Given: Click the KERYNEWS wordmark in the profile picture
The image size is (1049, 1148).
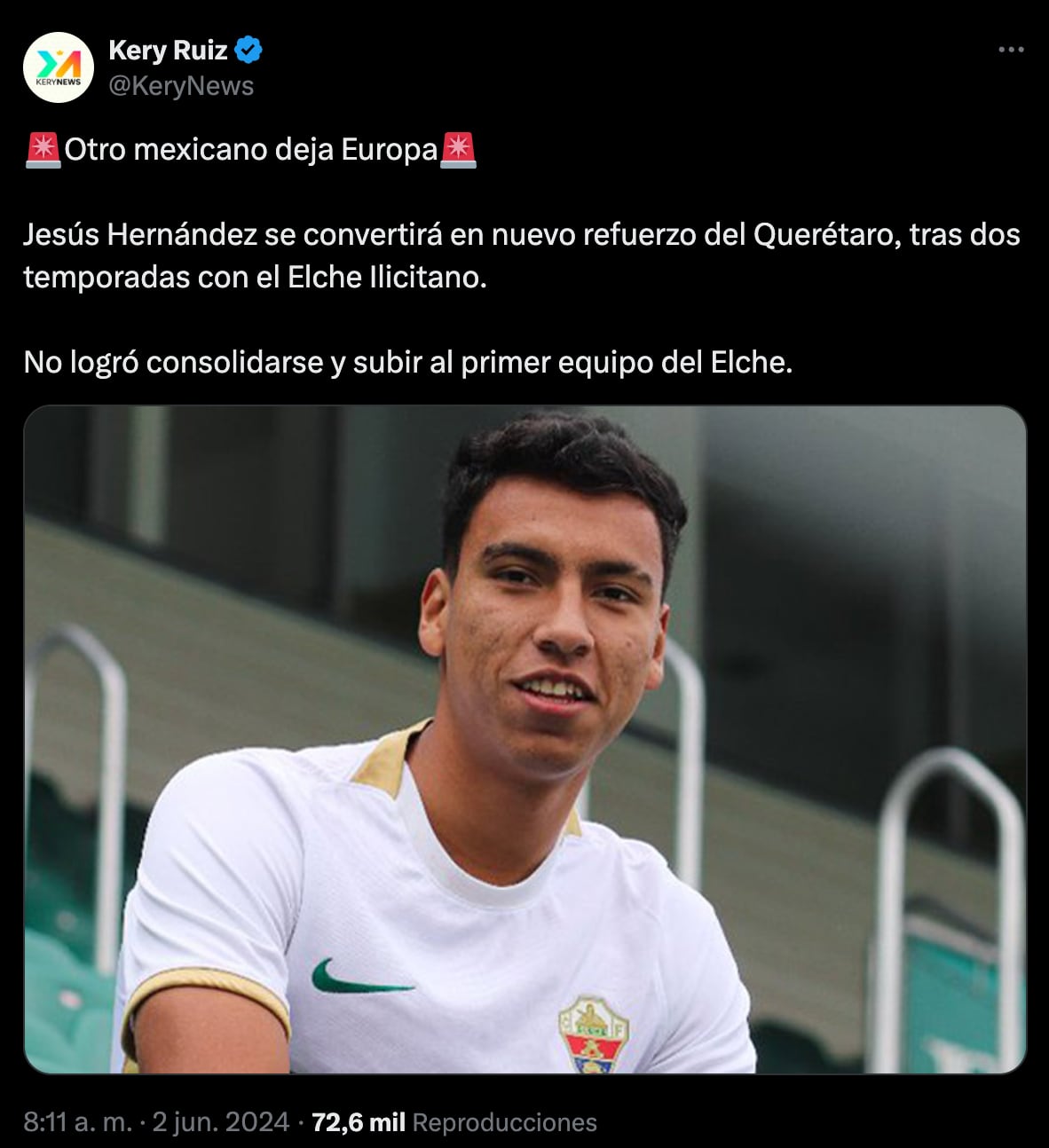Looking at the screenshot, I should [x=57, y=81].
